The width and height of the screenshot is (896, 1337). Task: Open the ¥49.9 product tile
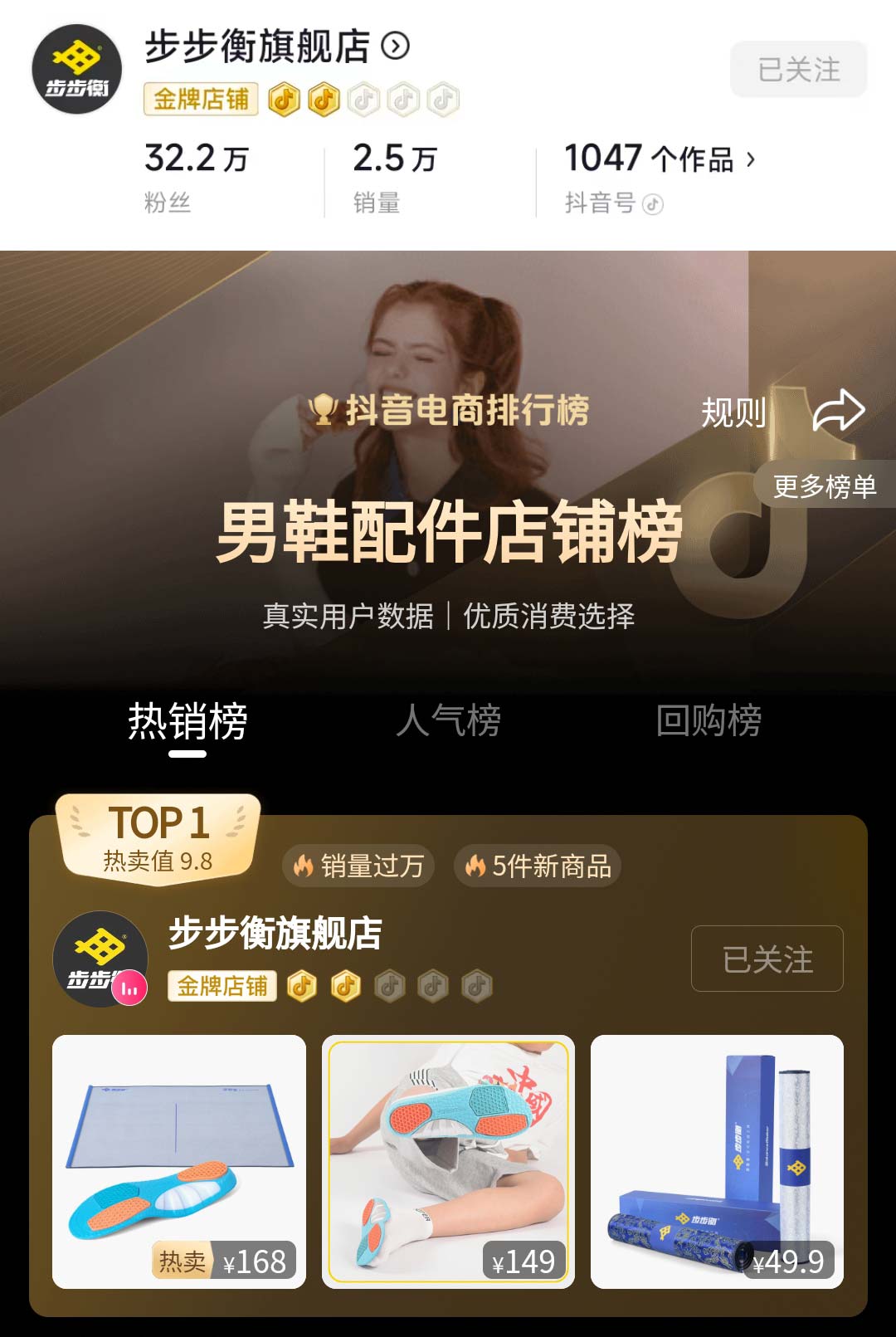[x=717, y=1161]
